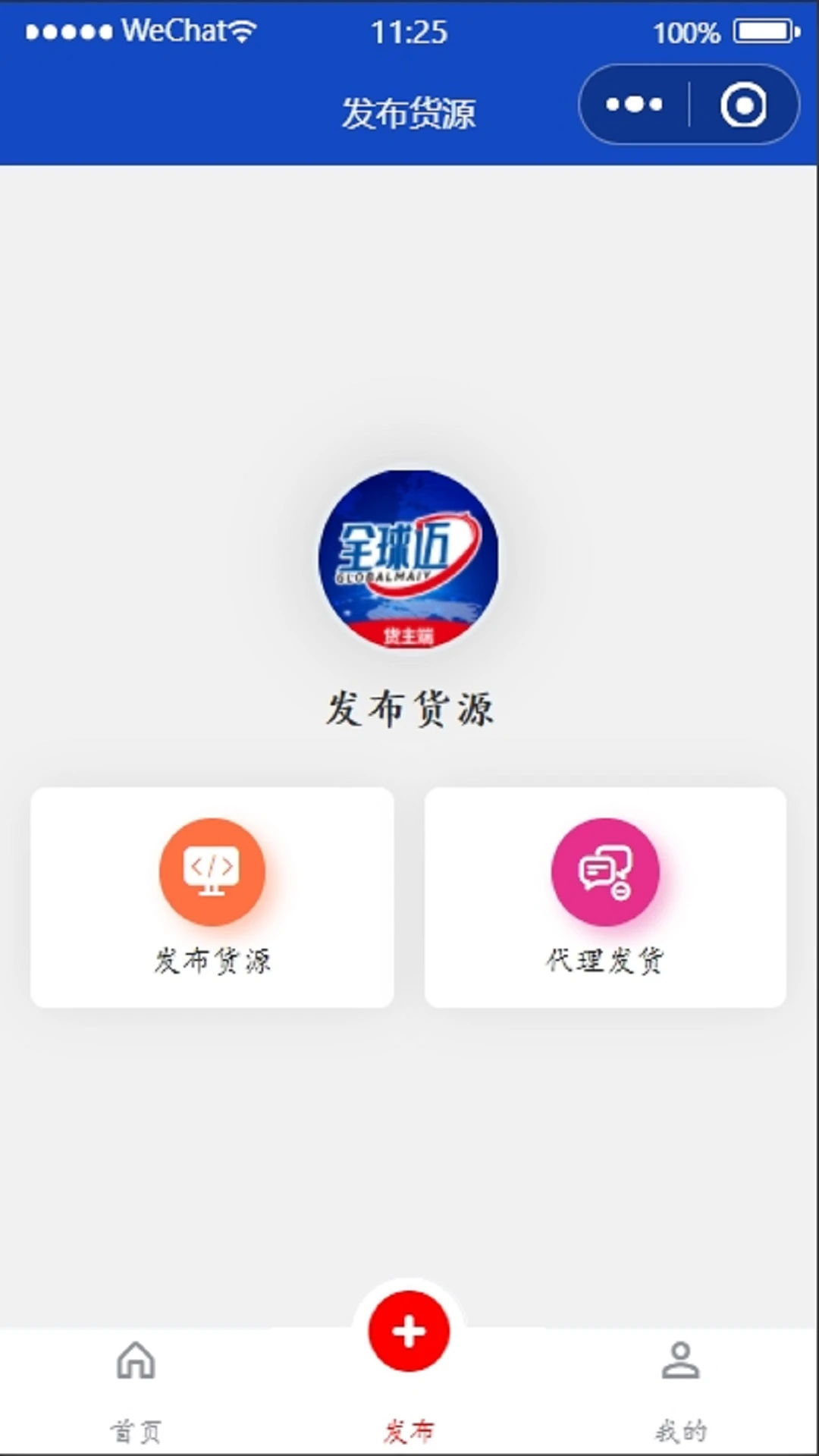Open the mini-program more options (ellipsis) icon
819x1456 pixels.
tap(633, 104)
